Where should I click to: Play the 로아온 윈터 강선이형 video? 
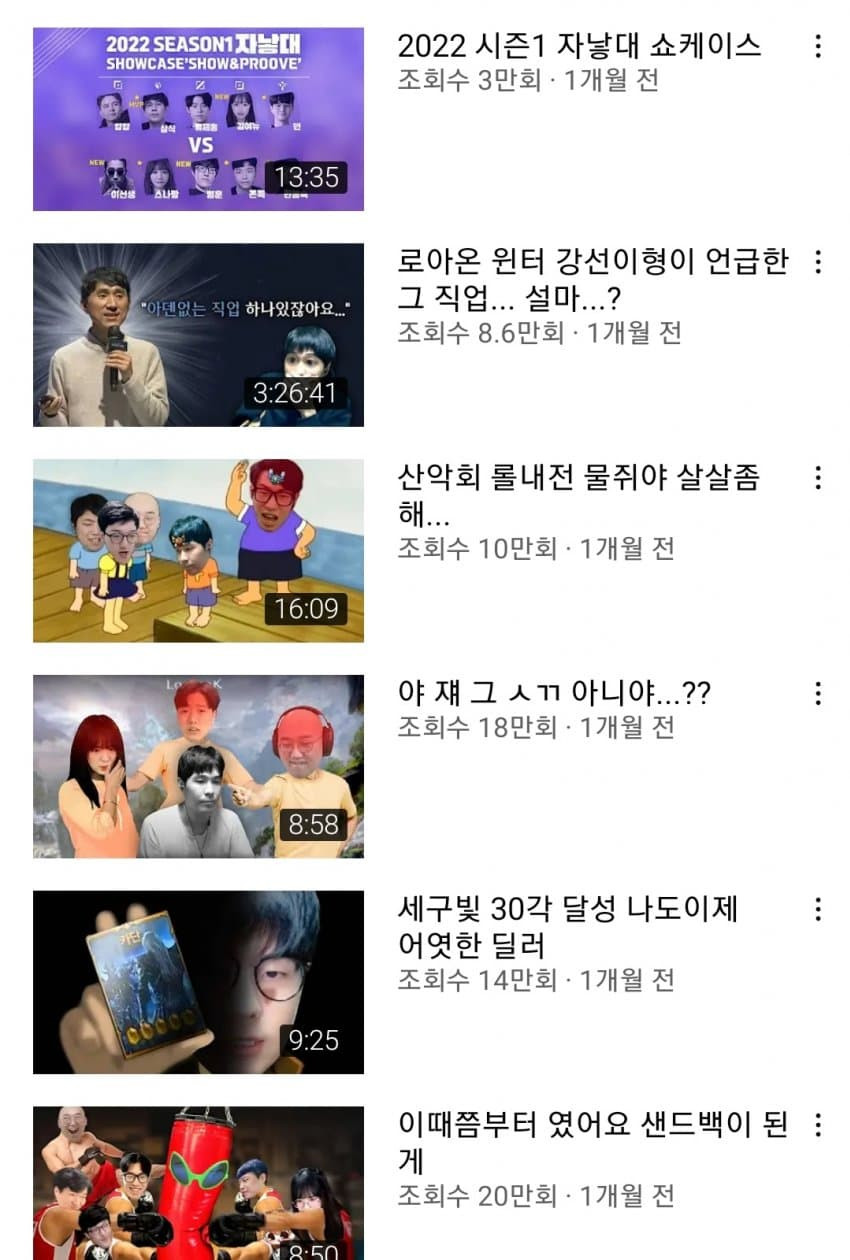[x=198, y=335]
